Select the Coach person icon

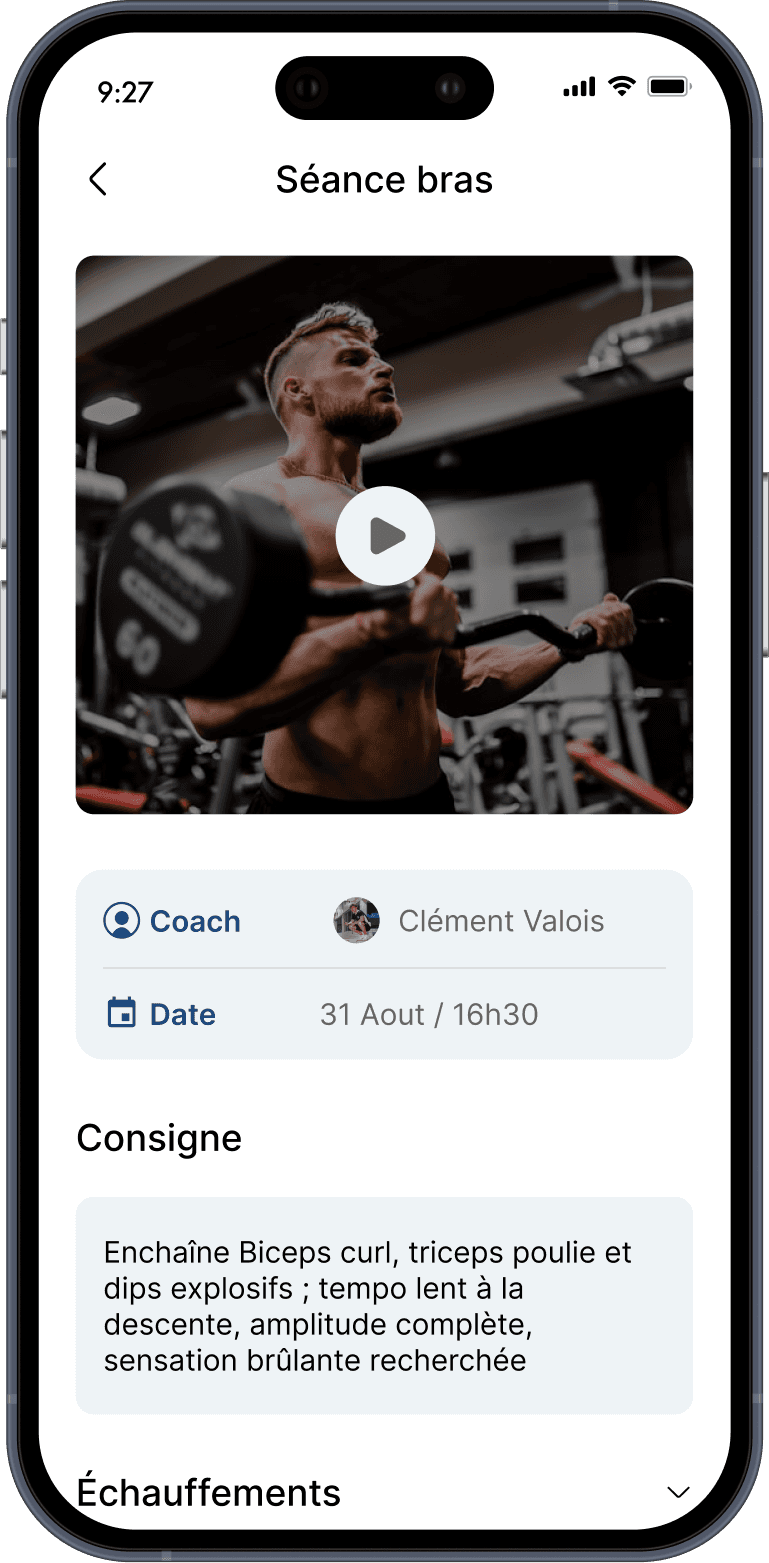[122, 920]
